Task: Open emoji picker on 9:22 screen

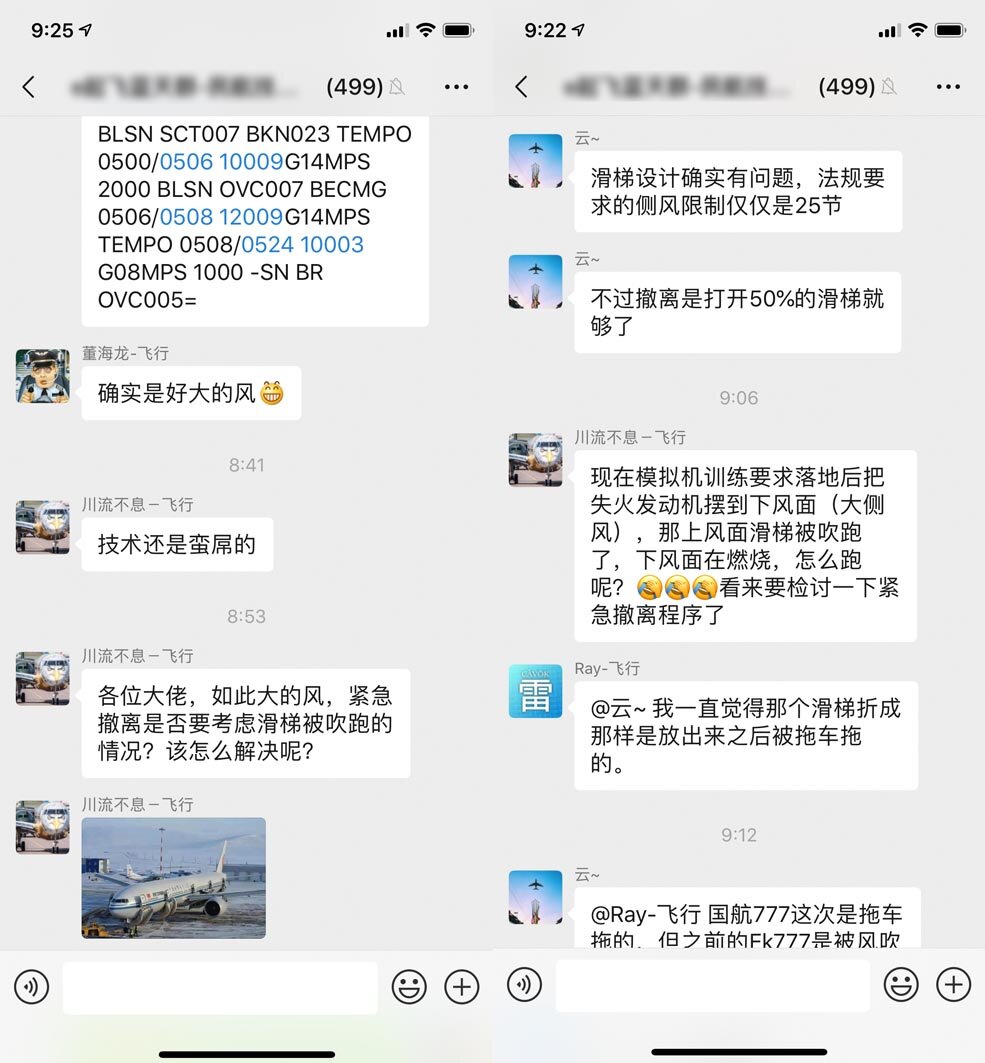Action: click(901, 986)
